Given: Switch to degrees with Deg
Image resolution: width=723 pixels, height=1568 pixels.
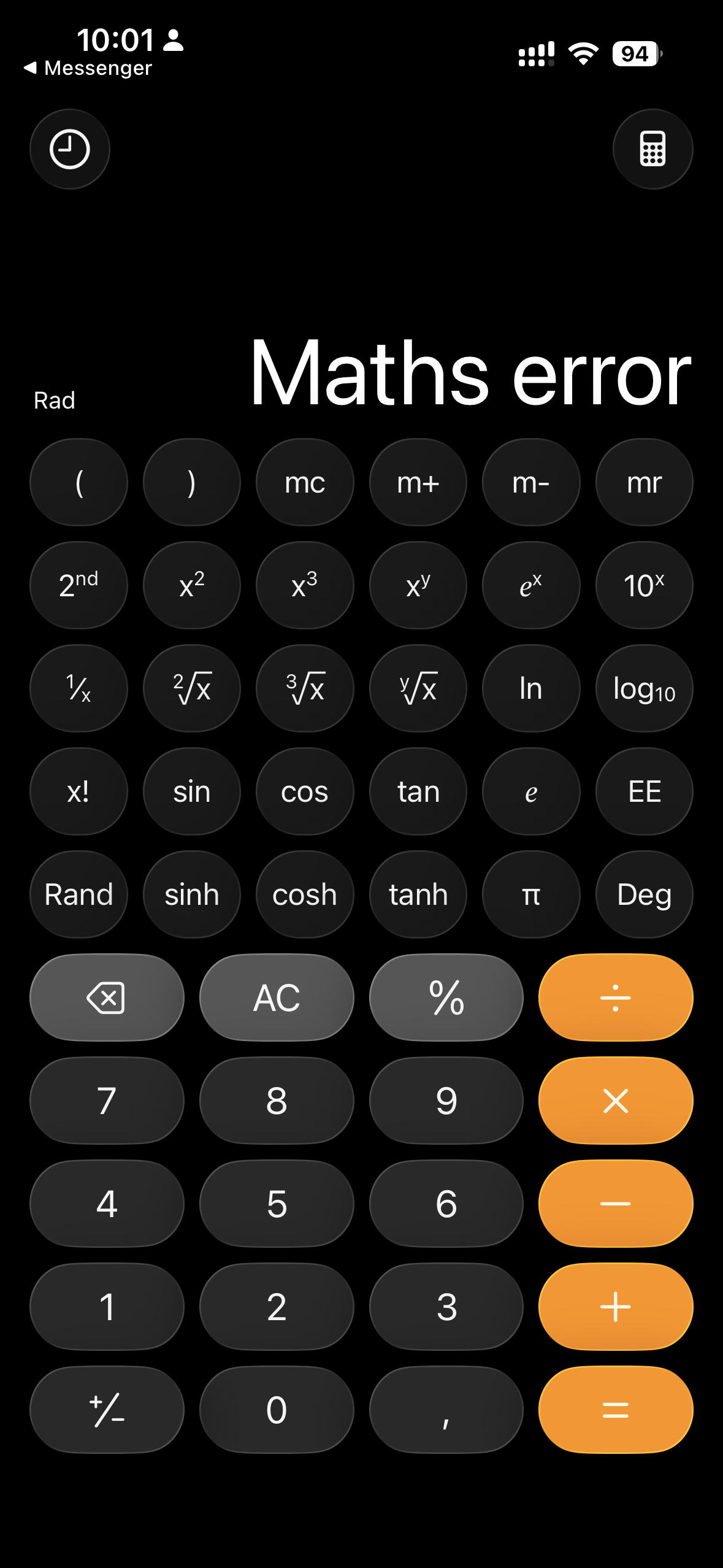Looking at the screenshot, I should click(644, 894).
